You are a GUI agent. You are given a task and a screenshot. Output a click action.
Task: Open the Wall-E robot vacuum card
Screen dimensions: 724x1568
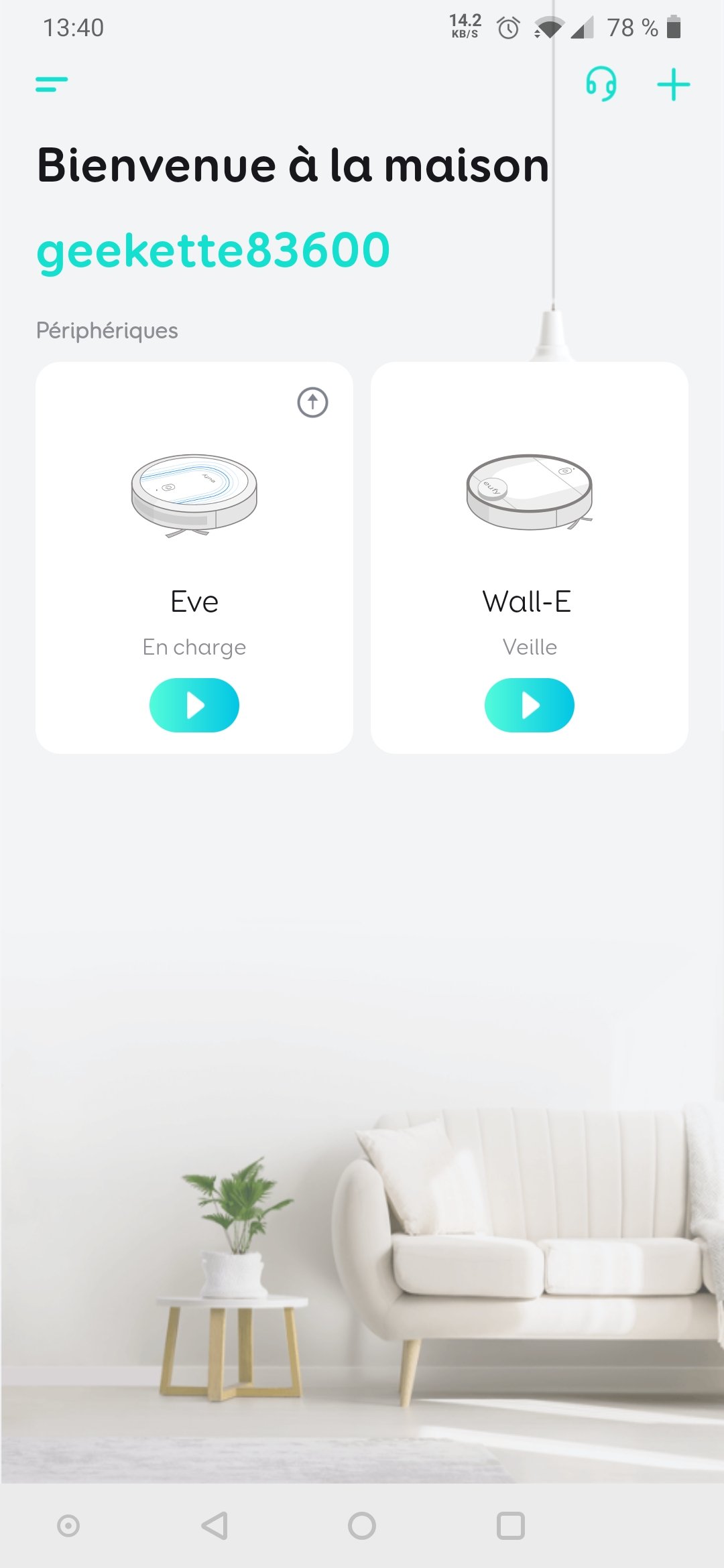click(530, 558)
